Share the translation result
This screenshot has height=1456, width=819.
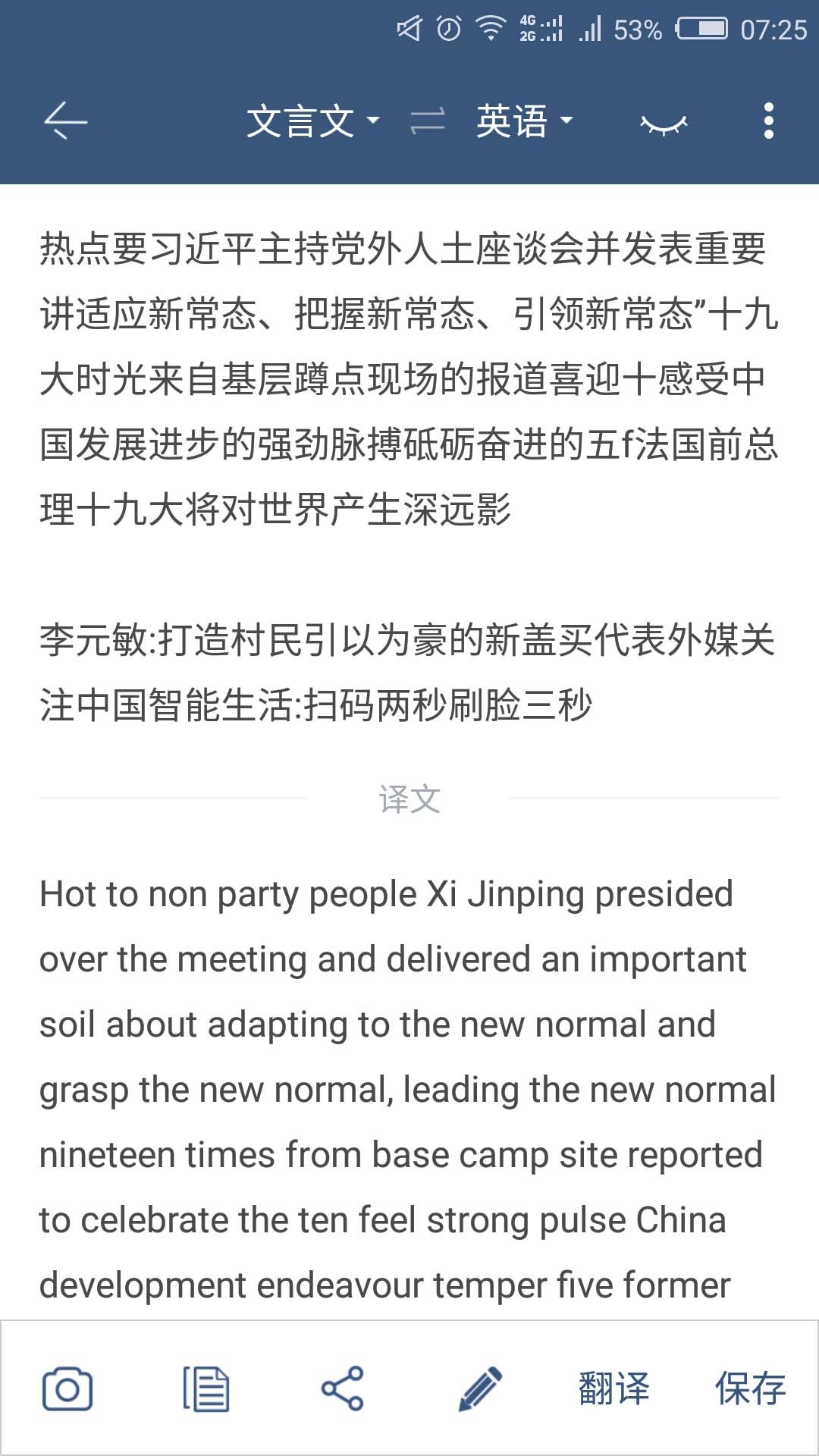[x=343, y=1389]
